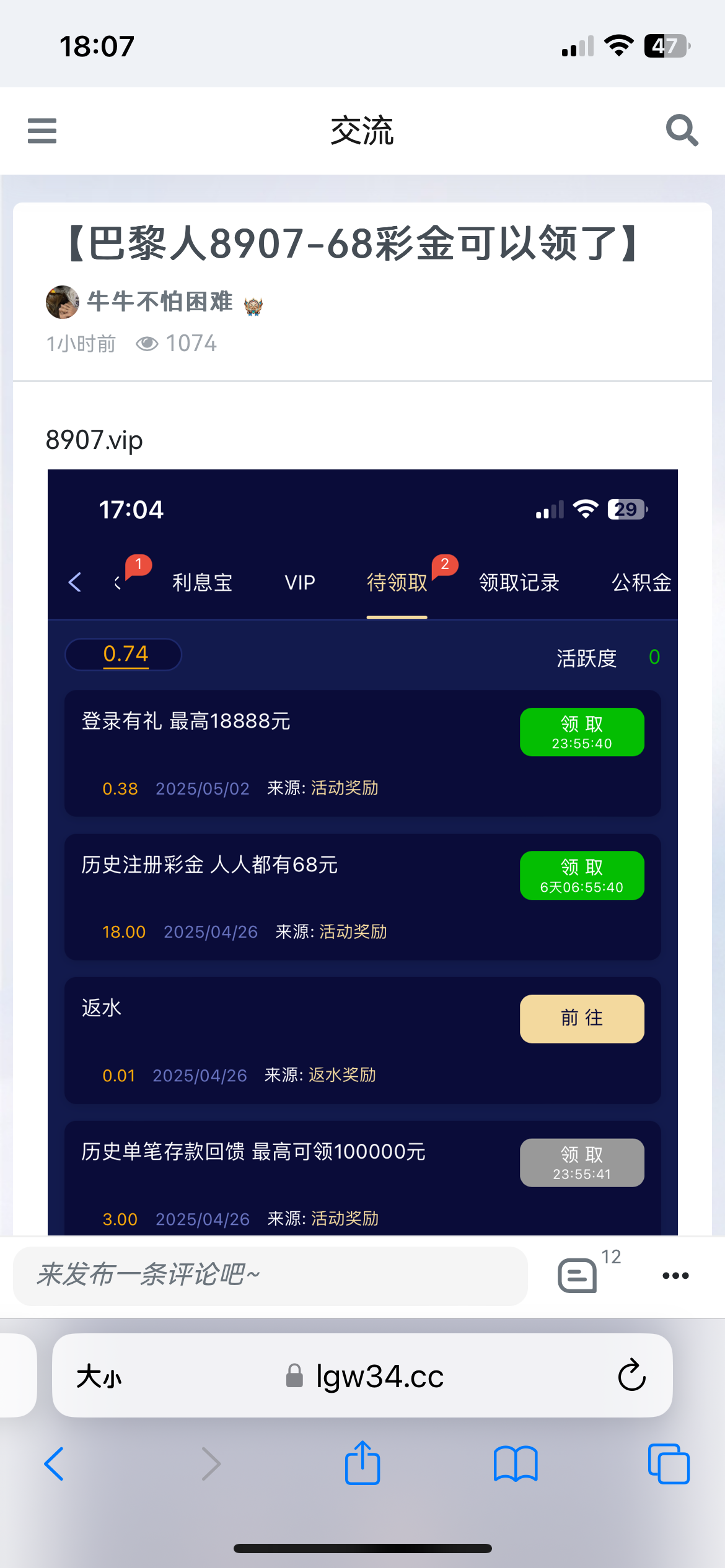Viewport: 725px width, 1568px height.
Task: Open the hamburger menu
Action: [x=42, y=131]
